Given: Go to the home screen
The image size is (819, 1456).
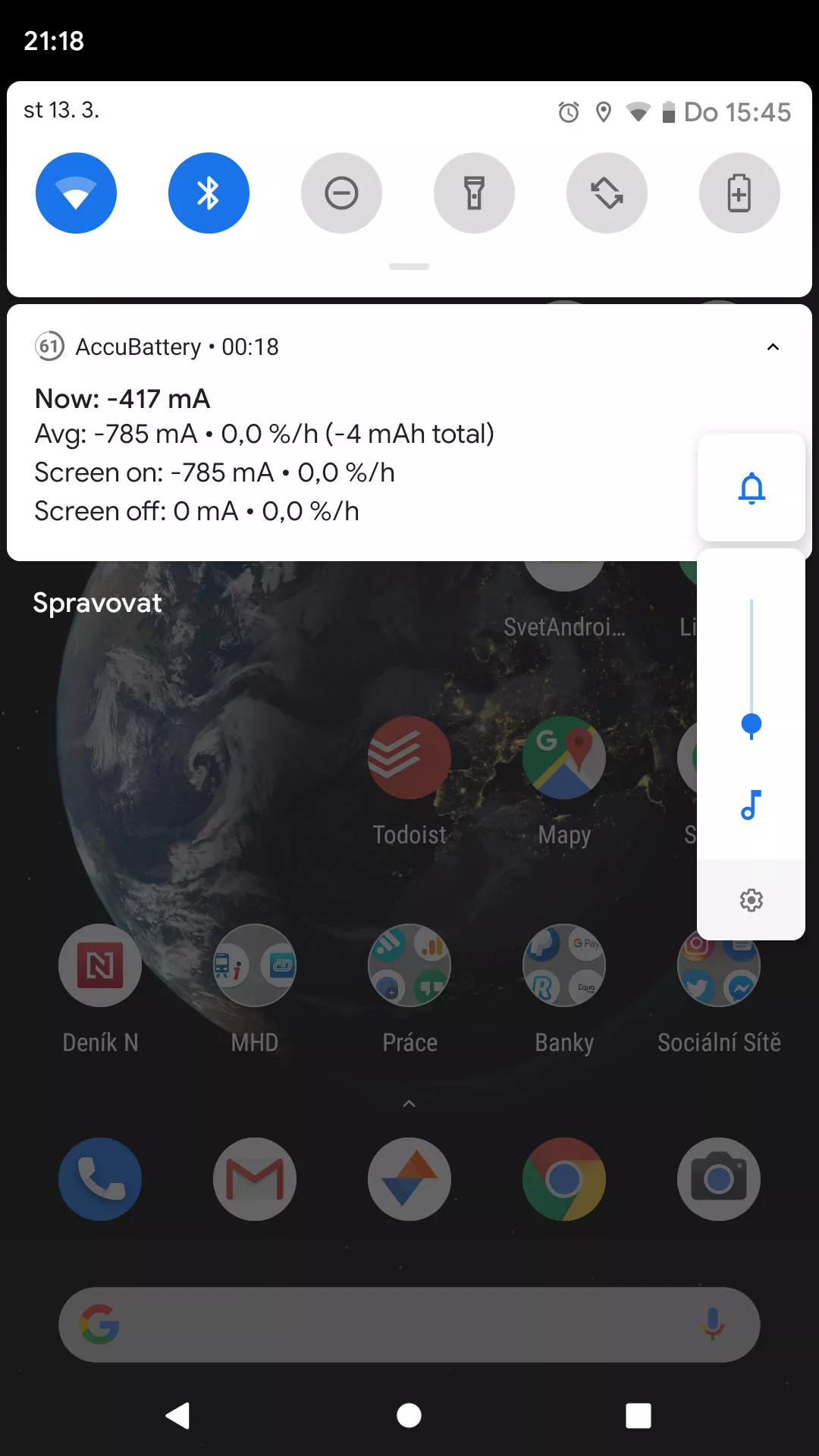Looking at the screenshot, I should [409, 1415].
